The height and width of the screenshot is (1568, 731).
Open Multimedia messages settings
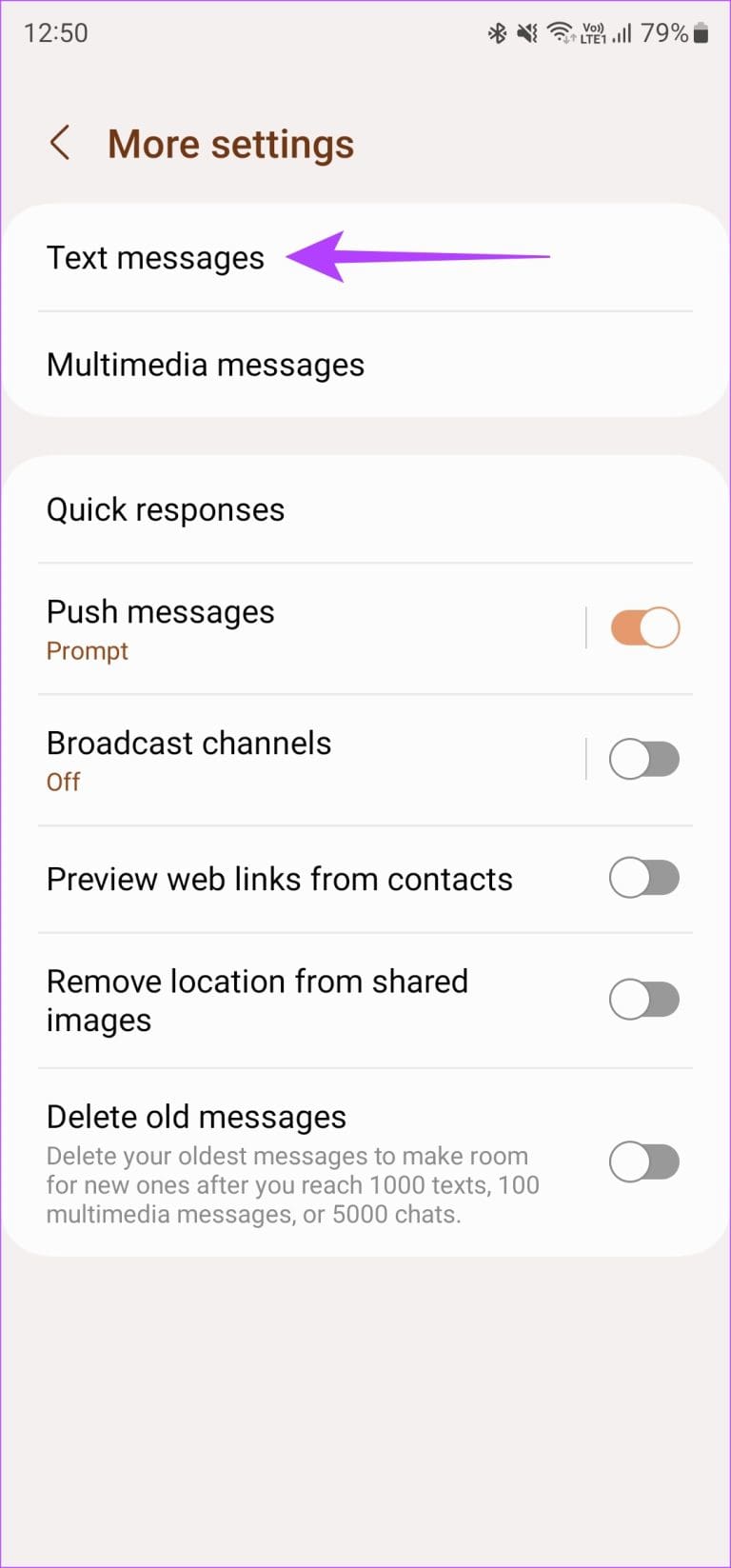tap(206, 365)
